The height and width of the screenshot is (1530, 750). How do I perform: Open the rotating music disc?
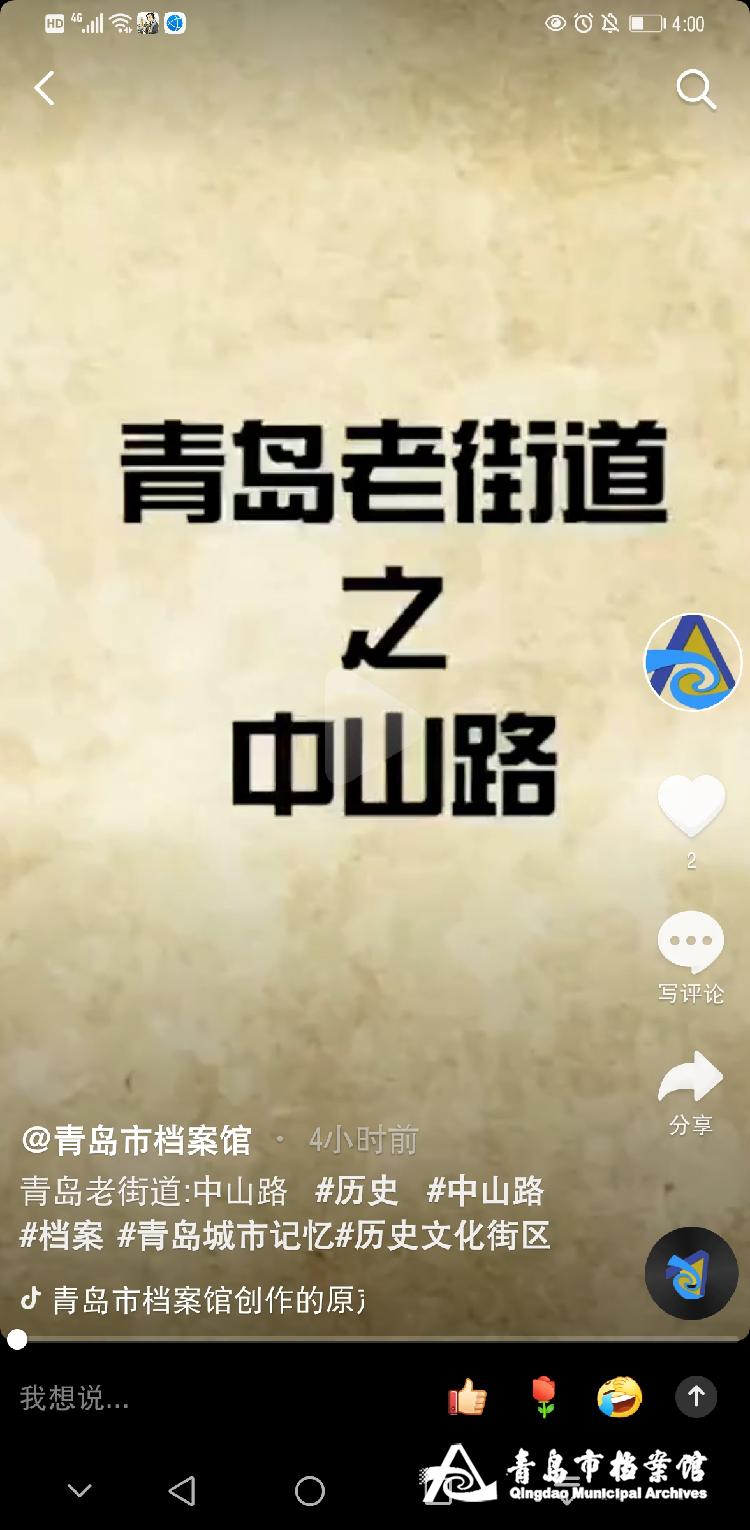click(x=691, y=1273)
